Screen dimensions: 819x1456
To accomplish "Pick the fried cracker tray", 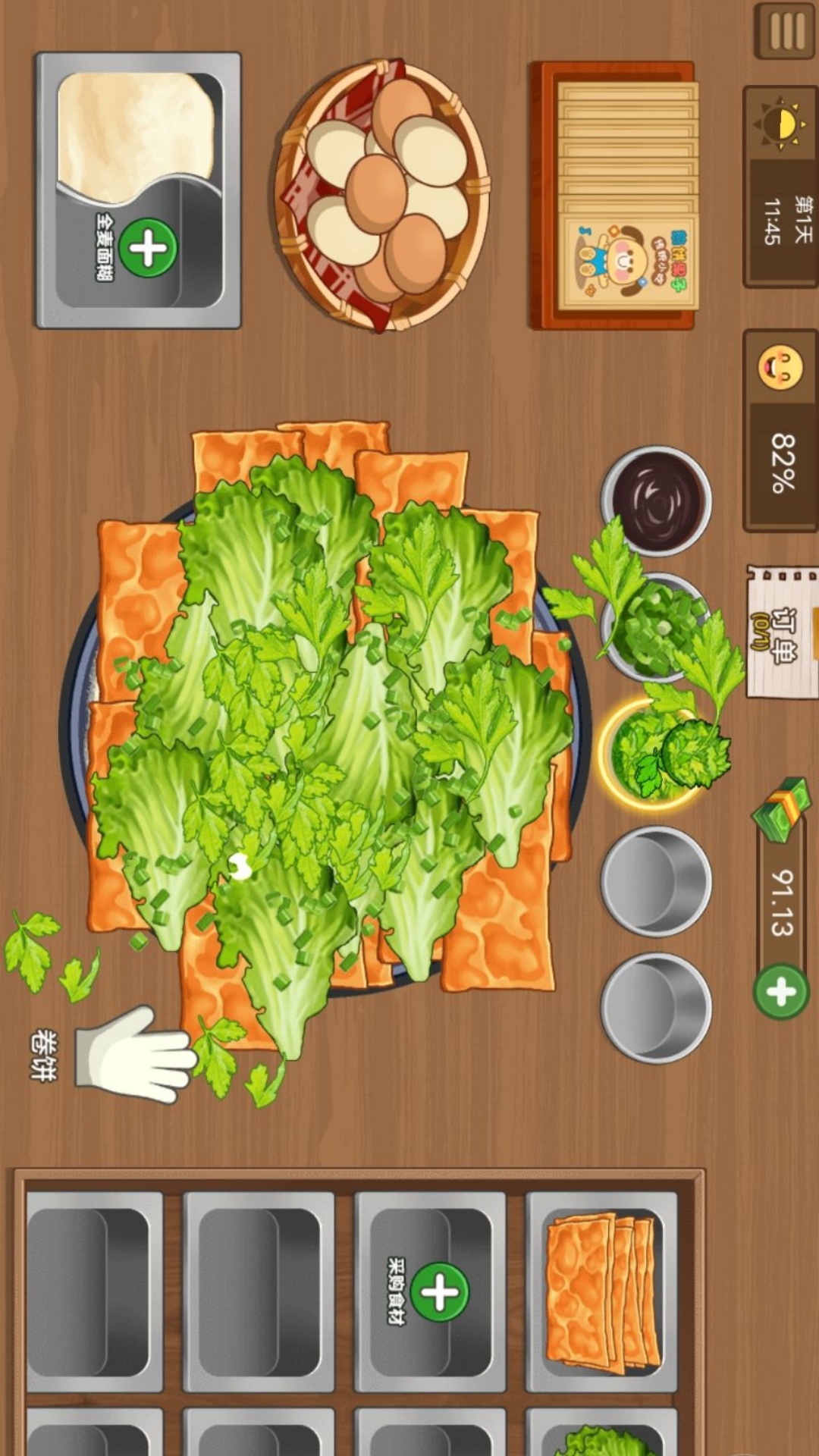I will point(602,1291).
